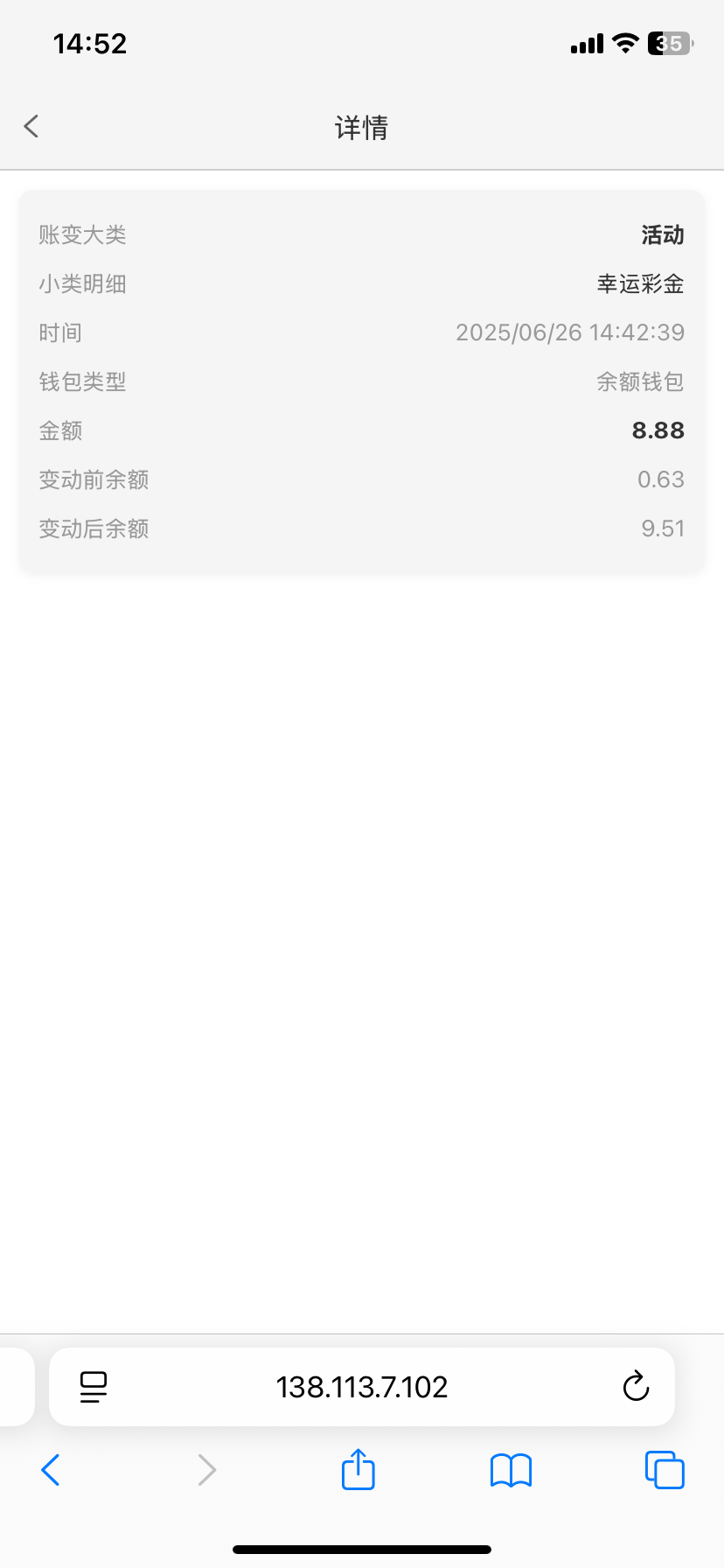The height and width of the screenshot is (1568, 724).
Task: Open the page settings icon in address bar
Action: 94,1386
